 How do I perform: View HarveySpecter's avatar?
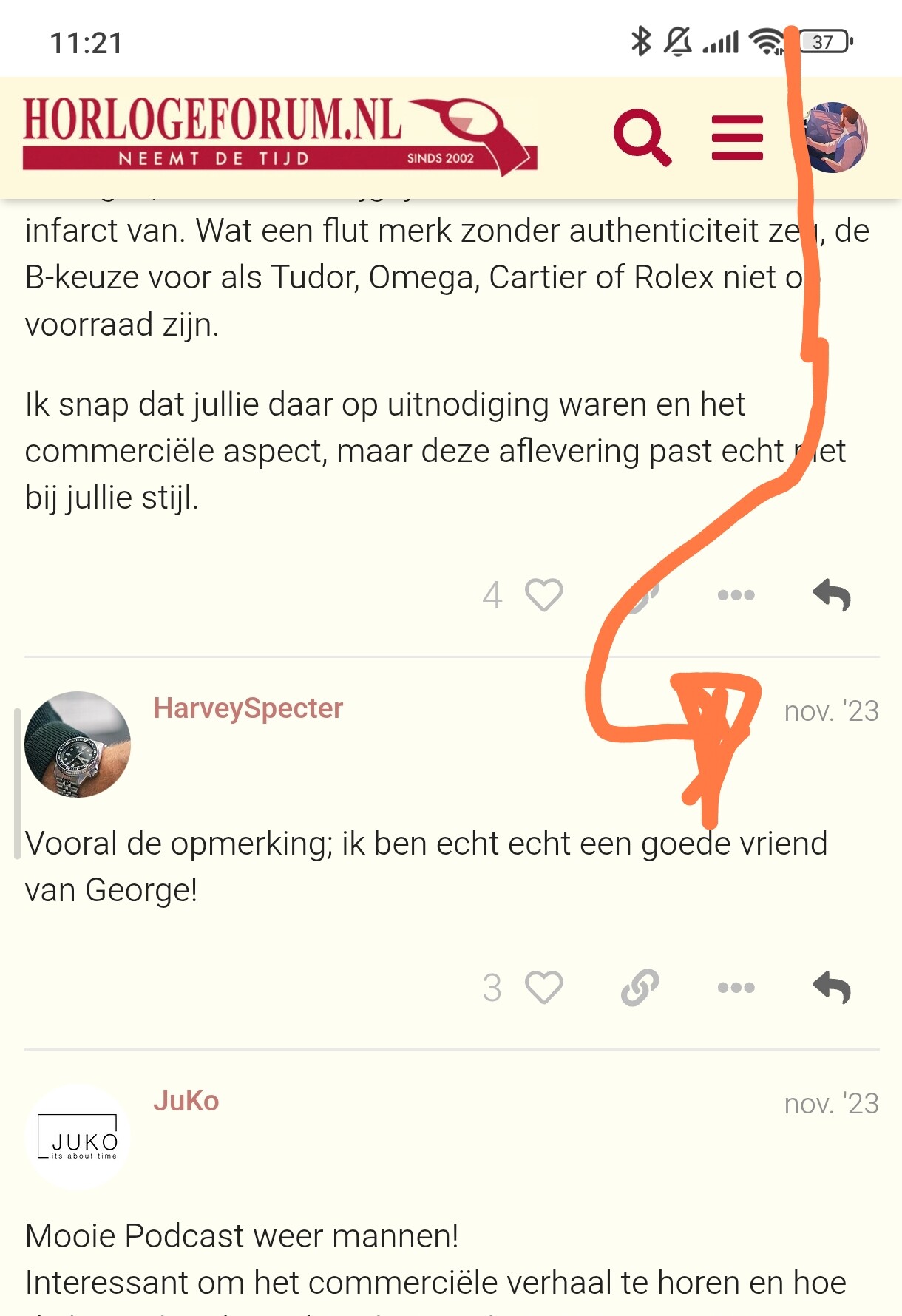click(x=78, y=745)
